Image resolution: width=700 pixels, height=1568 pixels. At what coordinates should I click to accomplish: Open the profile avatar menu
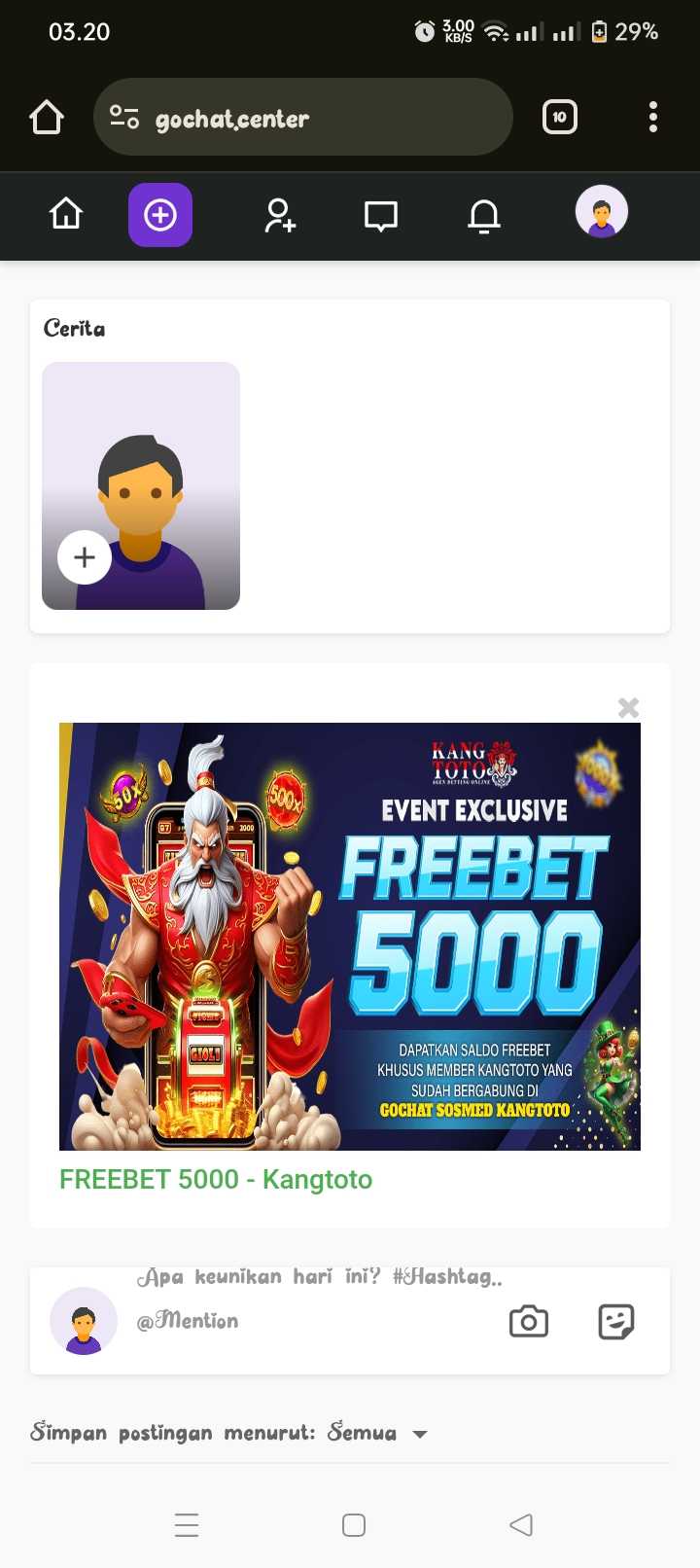pyautogui.click(x=602, y=212)
